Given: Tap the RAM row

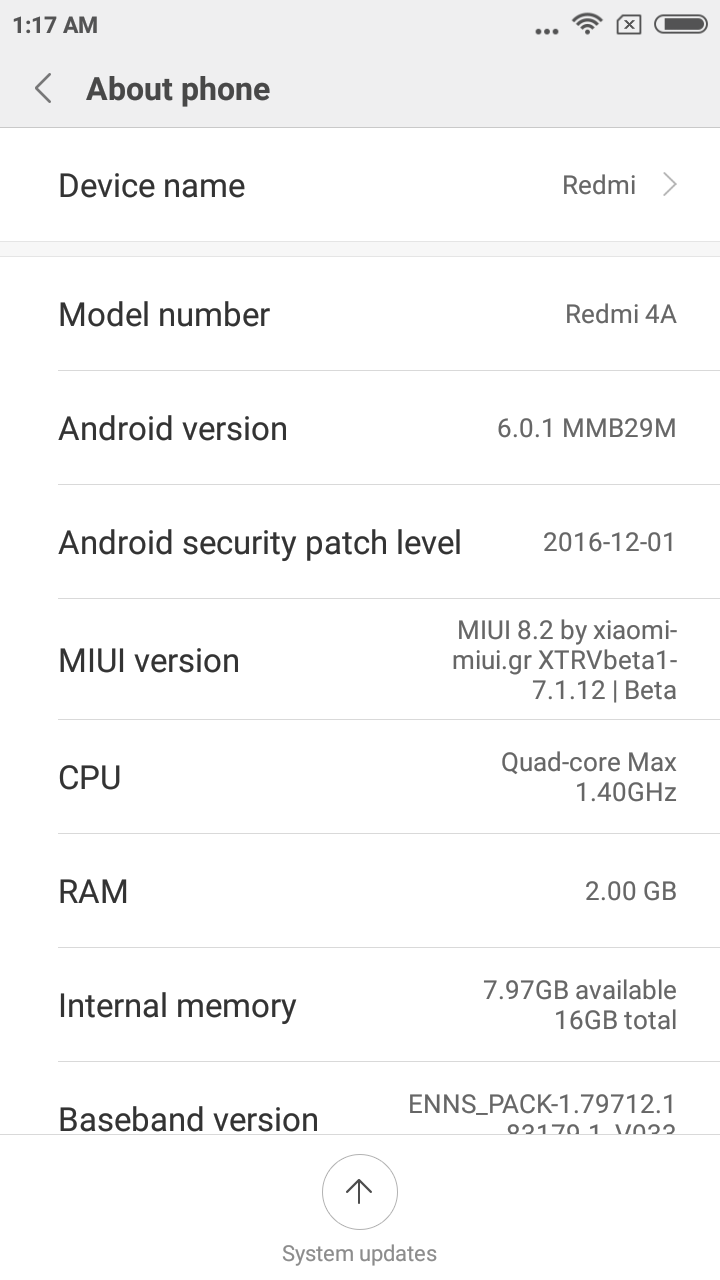Looking at the screenshot, I should (x=360, y=891).
